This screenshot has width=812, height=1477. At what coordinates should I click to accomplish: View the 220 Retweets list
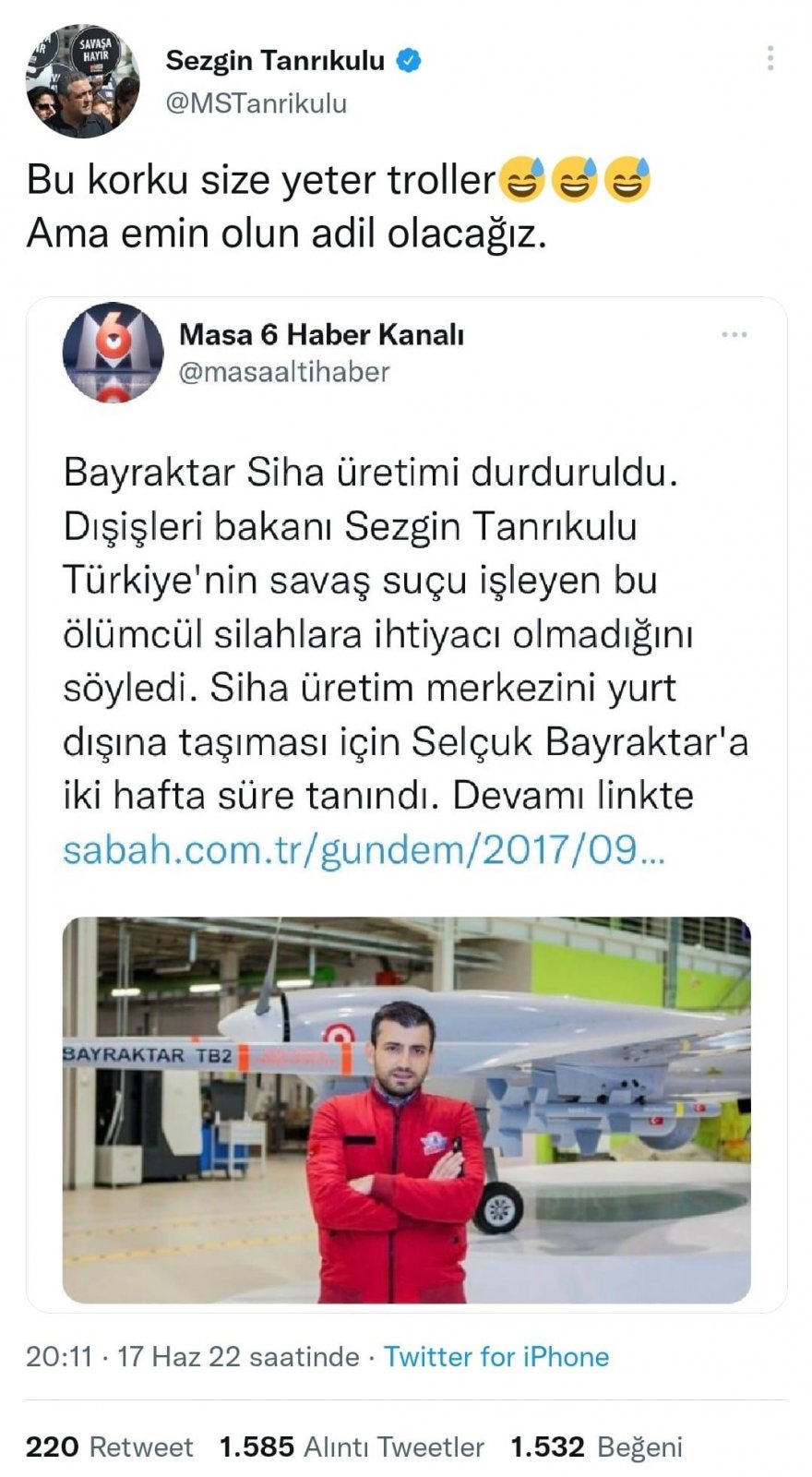point(109,1447)
